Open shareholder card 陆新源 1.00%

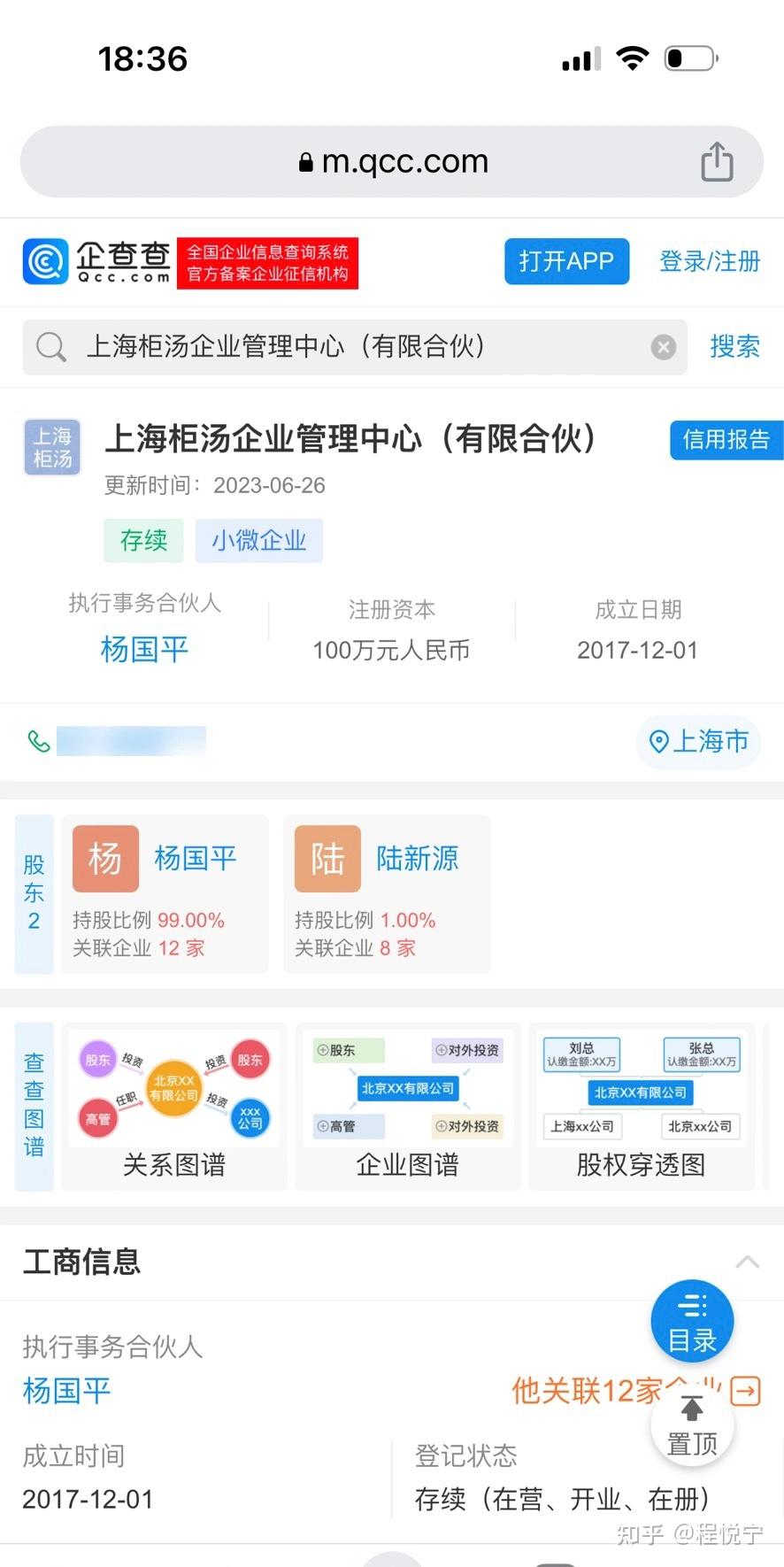(387, 894)
